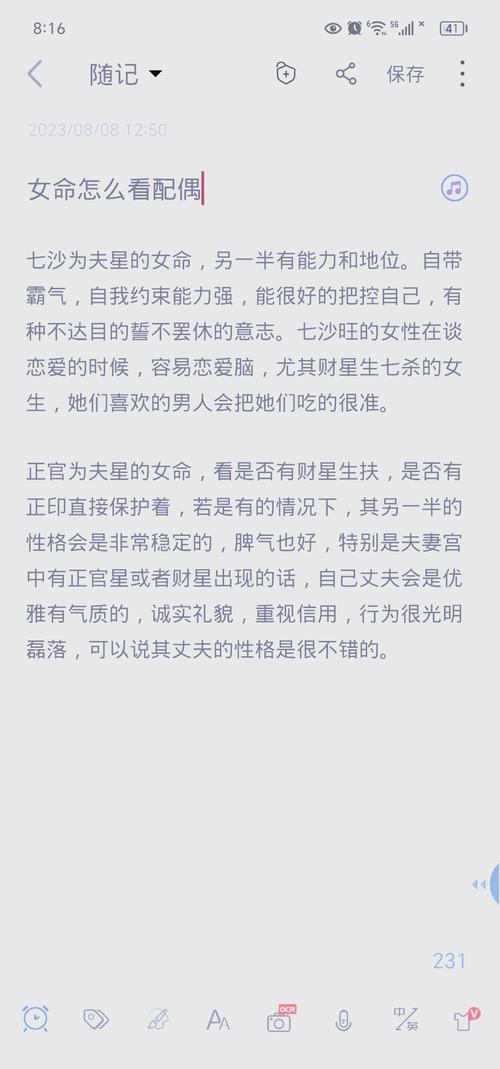This screenshot has height=1069, width=500.
Task: Launch the OCR camera tool
Action: pos(280,1019)
